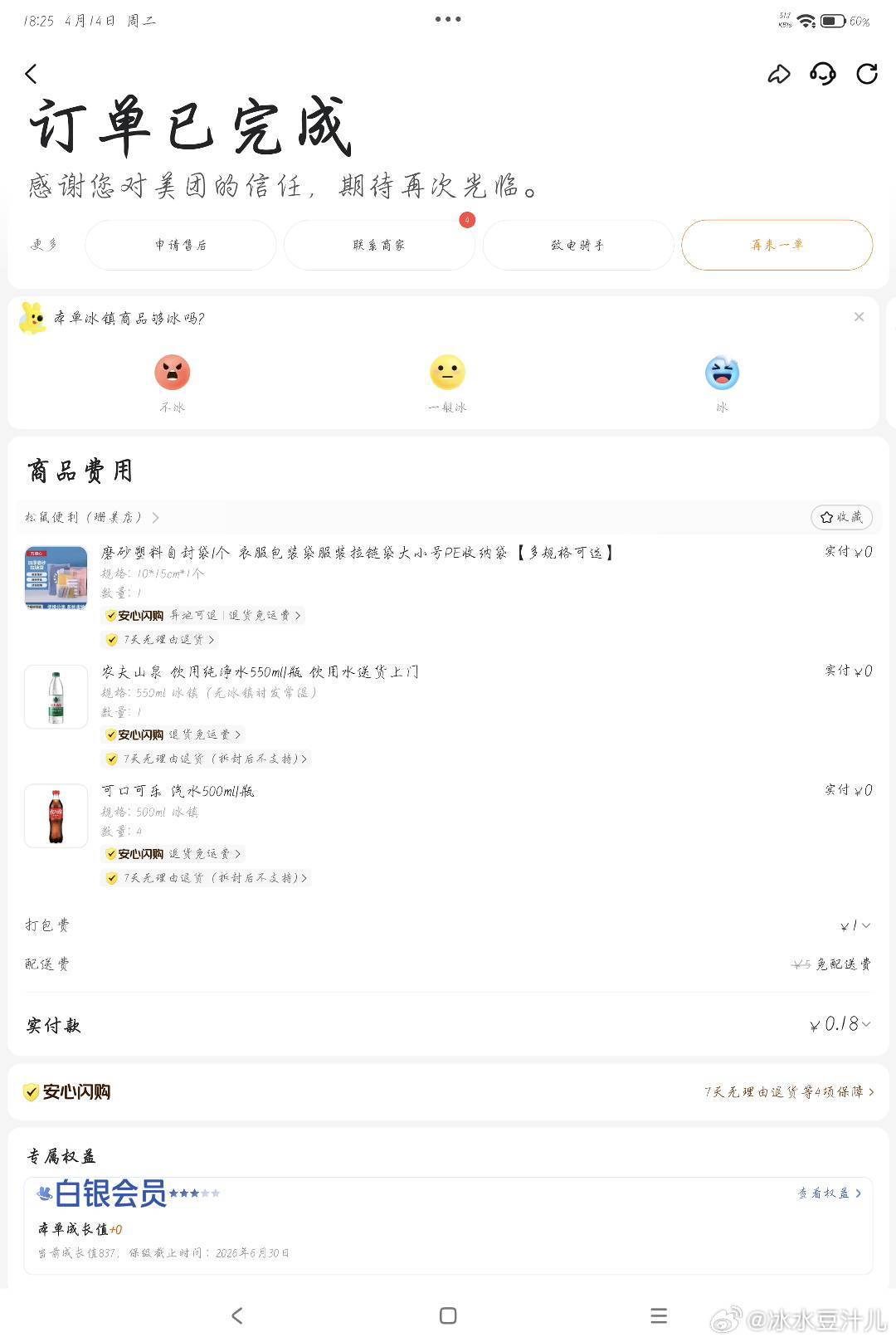Rate the items as 不冰
This screenshot has width=896, height=1342.
click(x=173, y=373)
